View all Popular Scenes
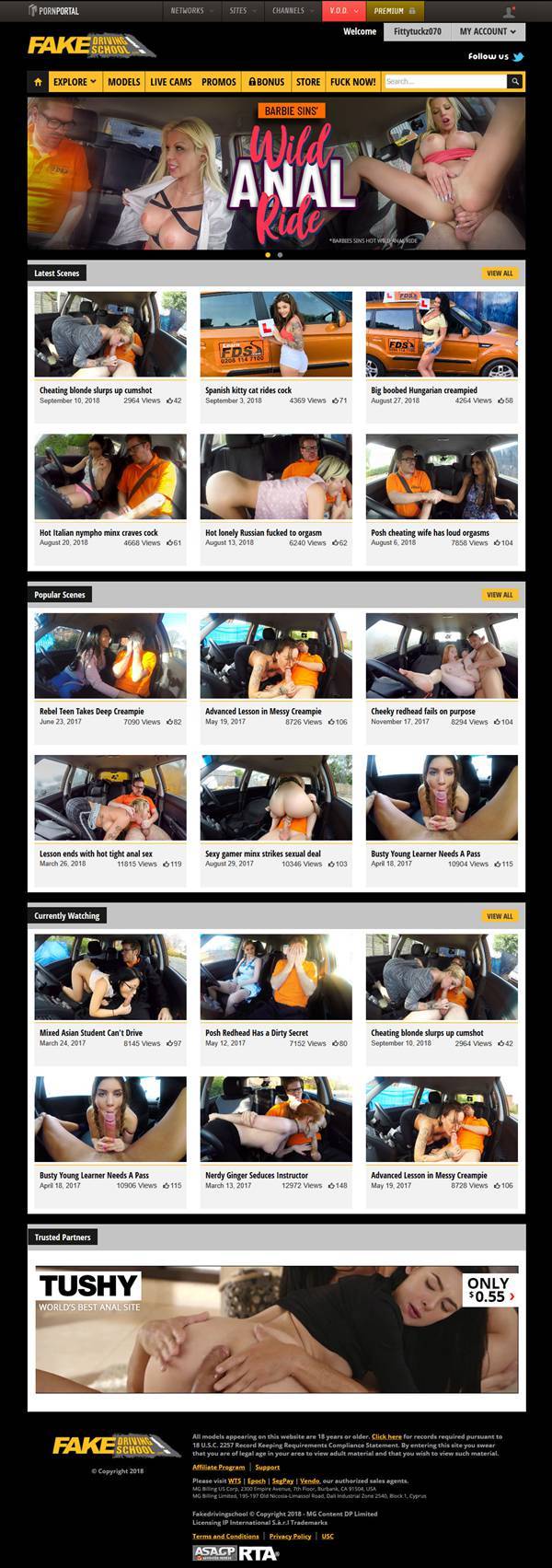552x1568 pixels. pyautogui.click(x=500, y=595)
